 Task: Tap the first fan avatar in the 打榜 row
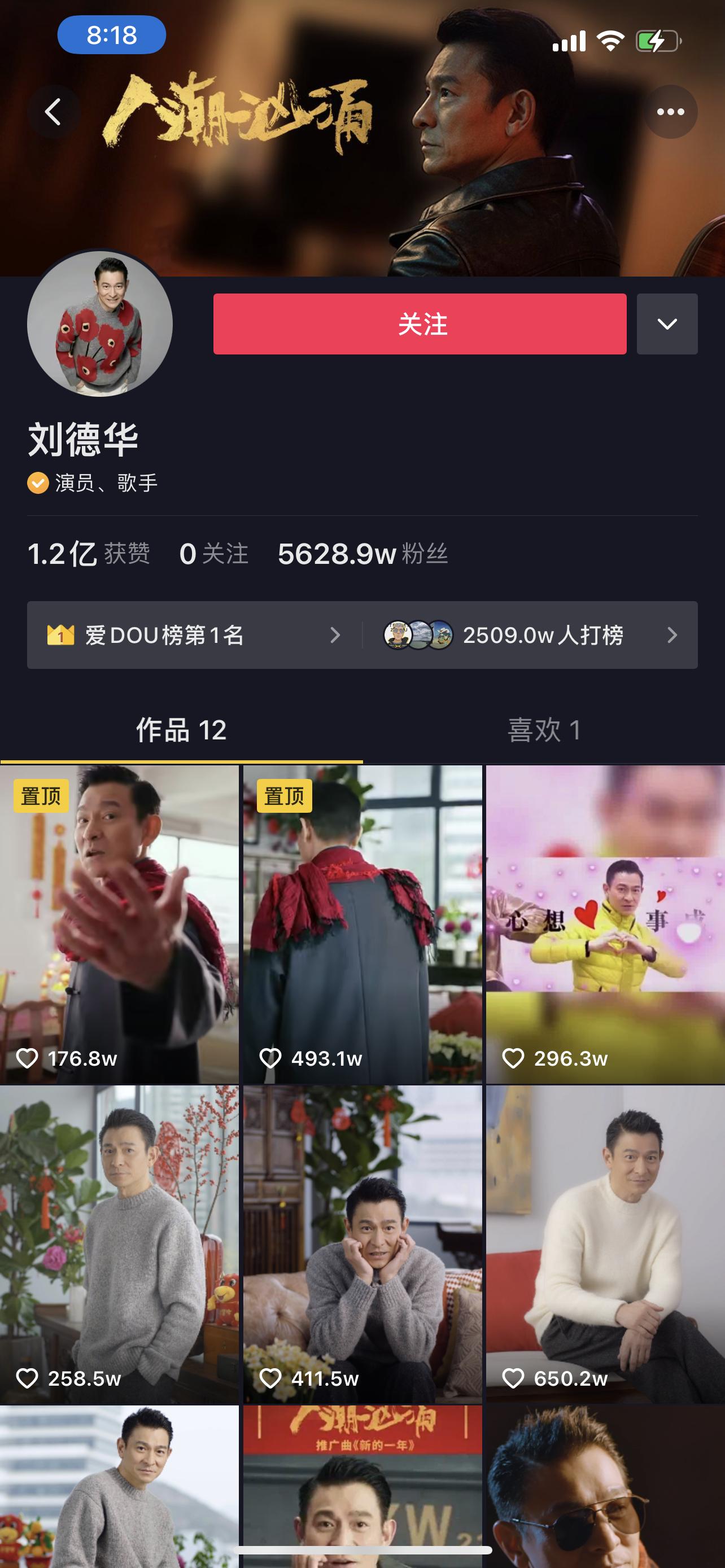point(399,635)
